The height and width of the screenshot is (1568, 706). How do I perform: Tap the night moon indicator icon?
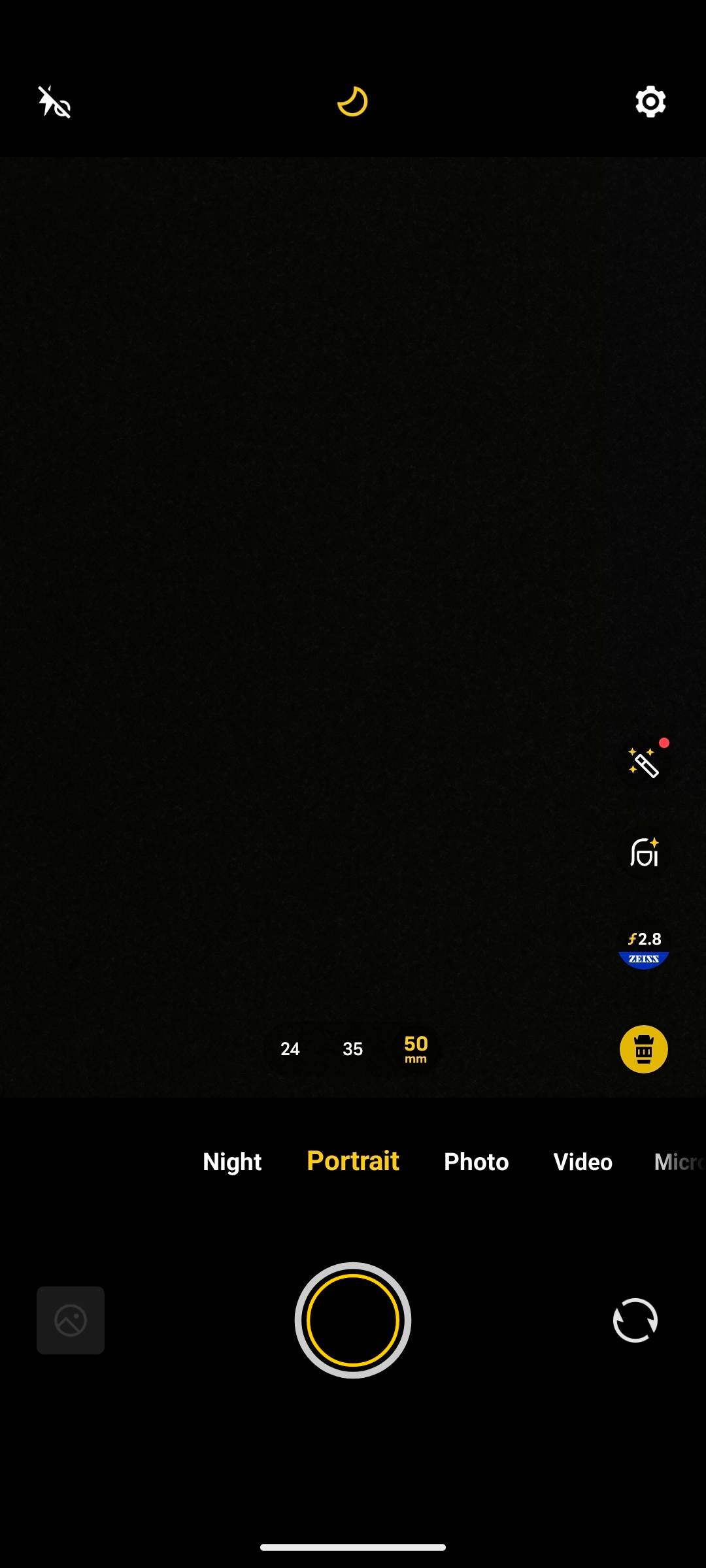352,102
